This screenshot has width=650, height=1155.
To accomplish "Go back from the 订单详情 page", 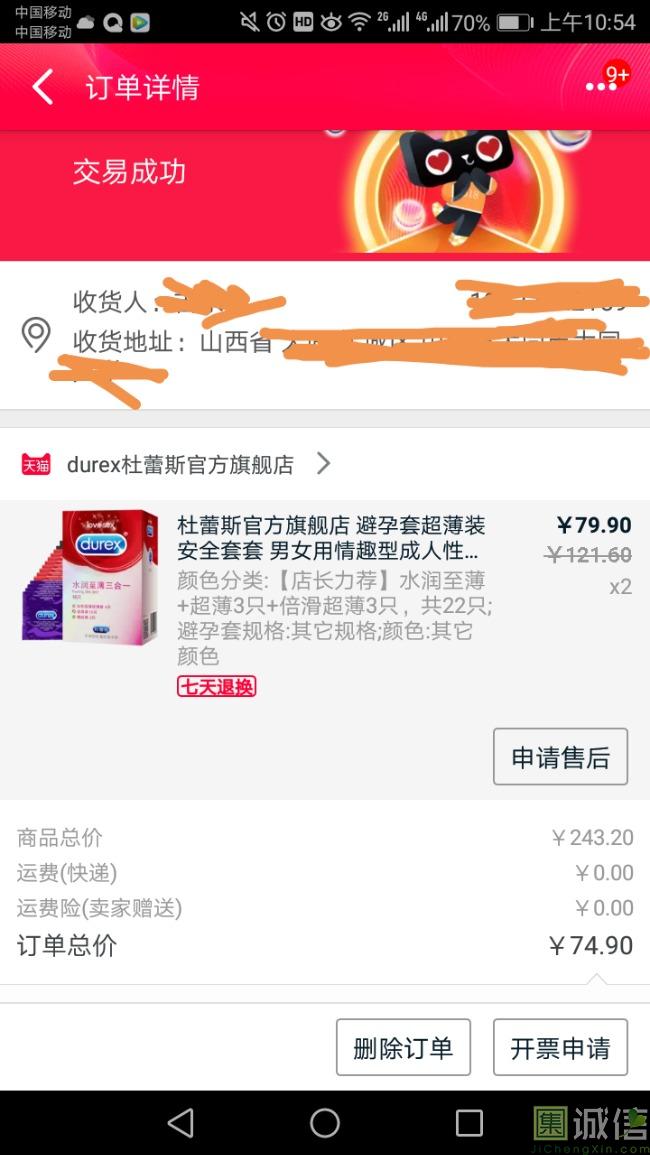I will (x=42, y=88).
